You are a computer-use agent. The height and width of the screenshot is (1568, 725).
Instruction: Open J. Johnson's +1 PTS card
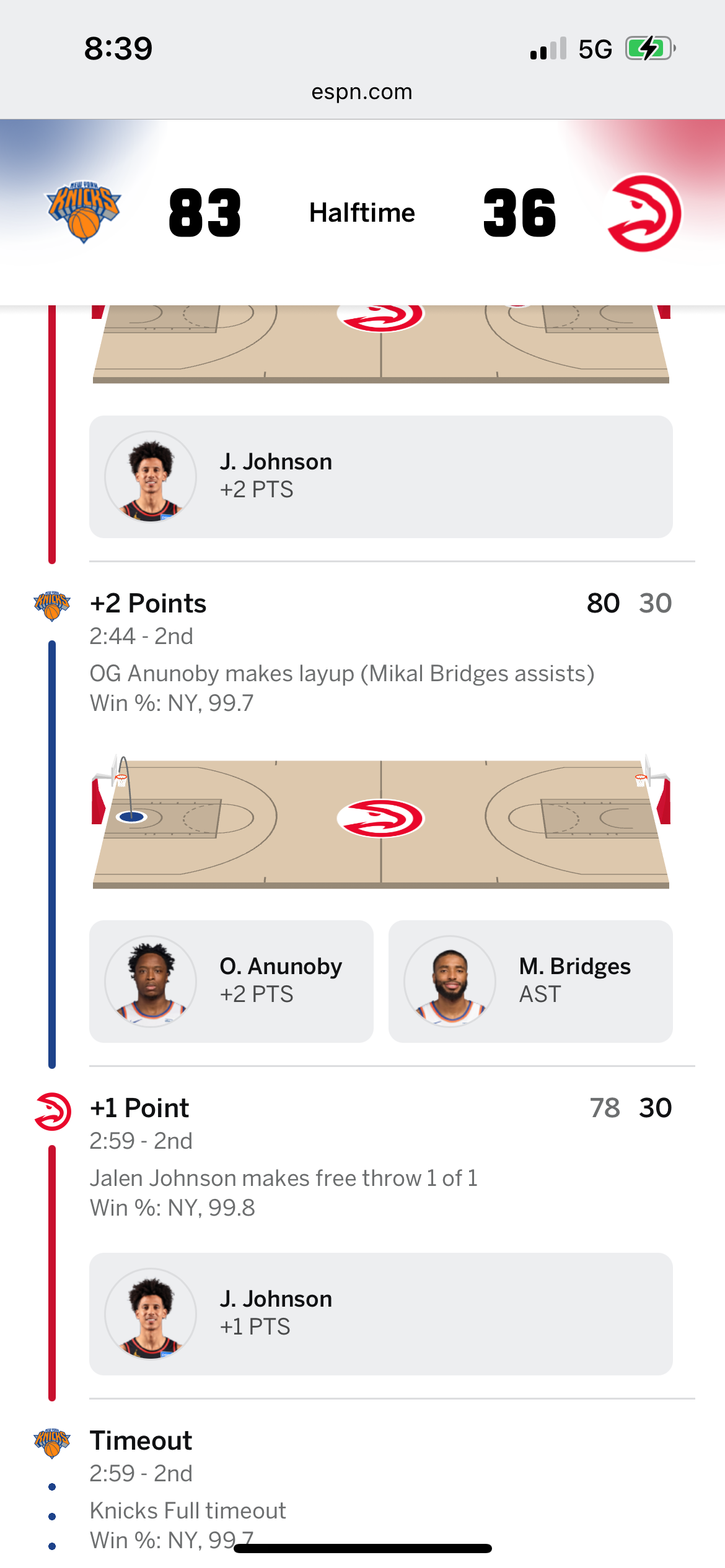click(381, 1313)
